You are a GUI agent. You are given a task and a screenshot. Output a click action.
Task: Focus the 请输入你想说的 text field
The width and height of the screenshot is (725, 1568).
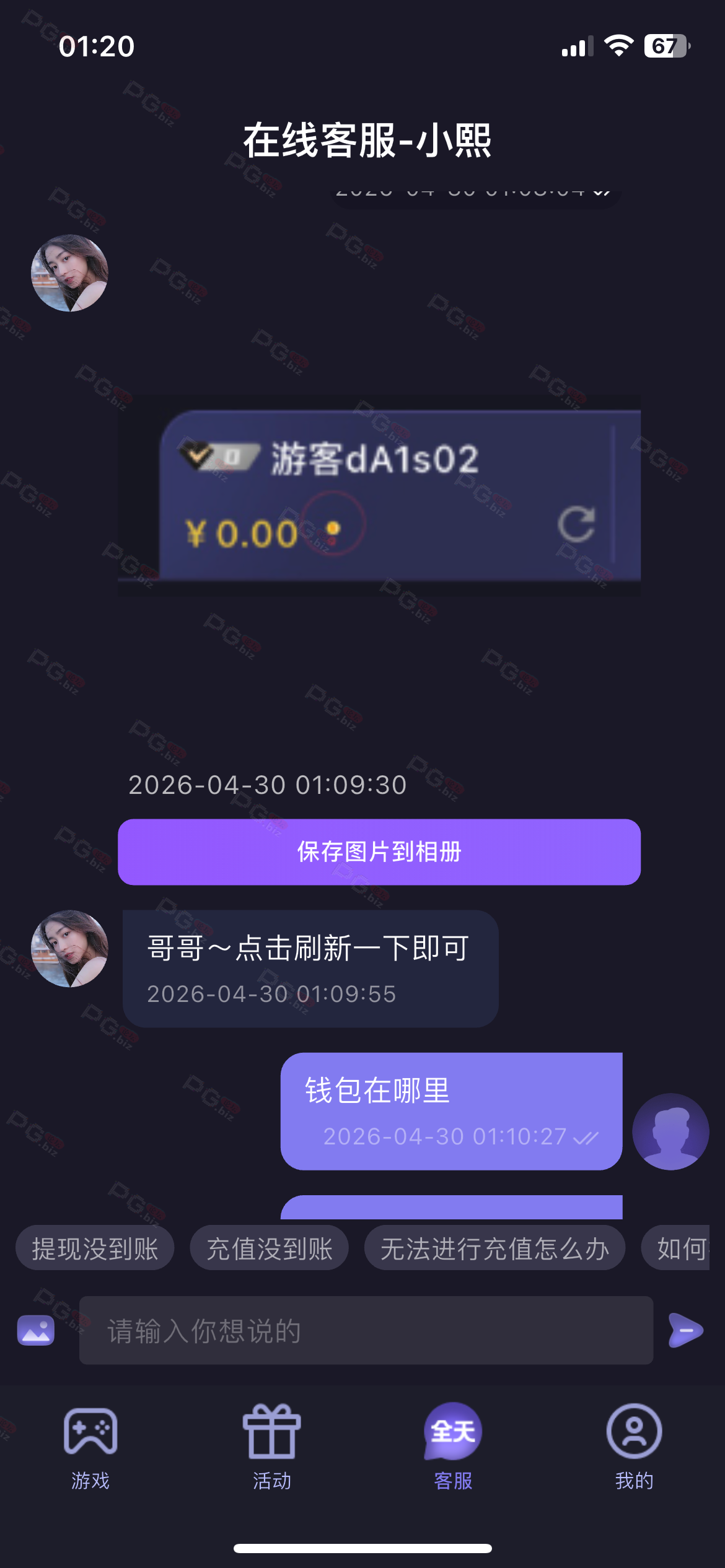(x=366, y=1330)
